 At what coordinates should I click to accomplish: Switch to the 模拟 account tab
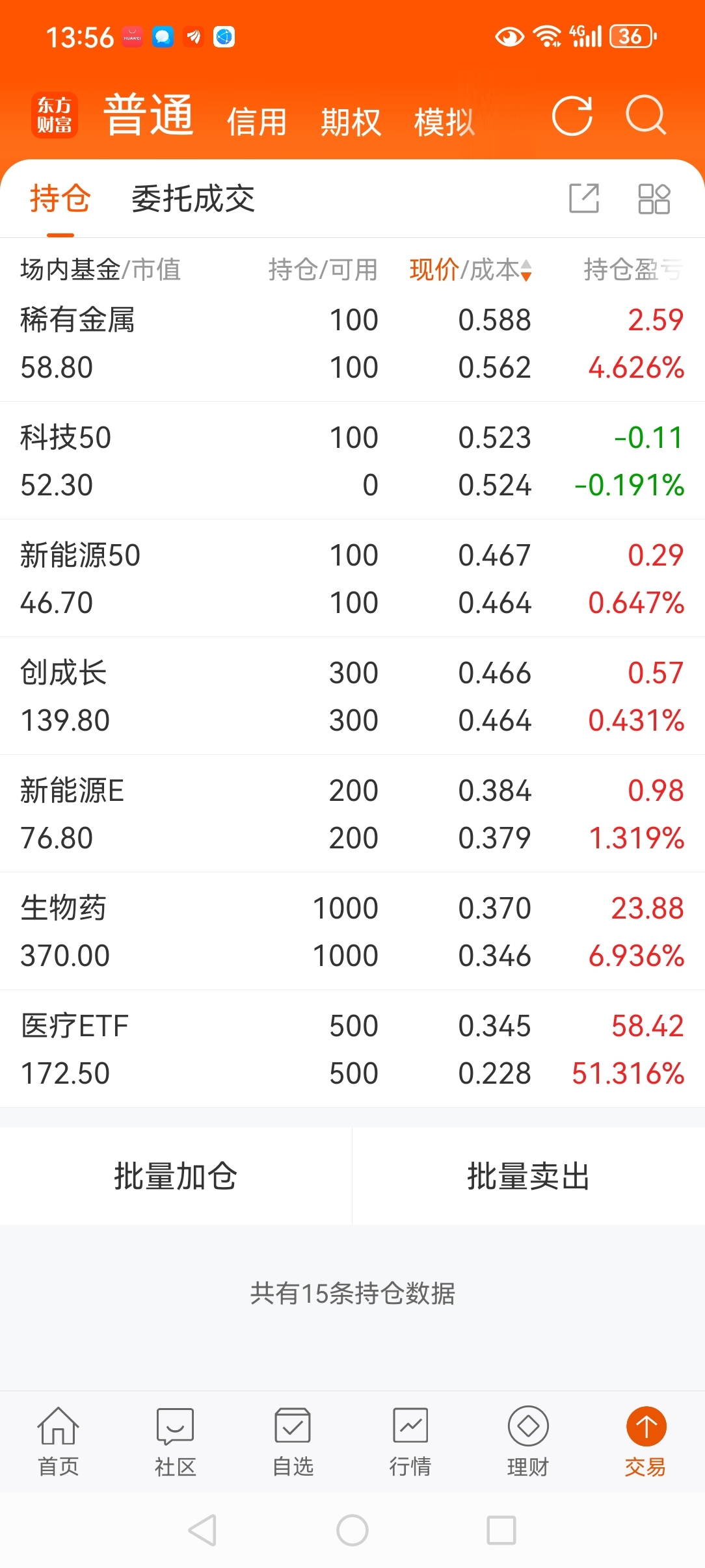[x=445, y=122]
